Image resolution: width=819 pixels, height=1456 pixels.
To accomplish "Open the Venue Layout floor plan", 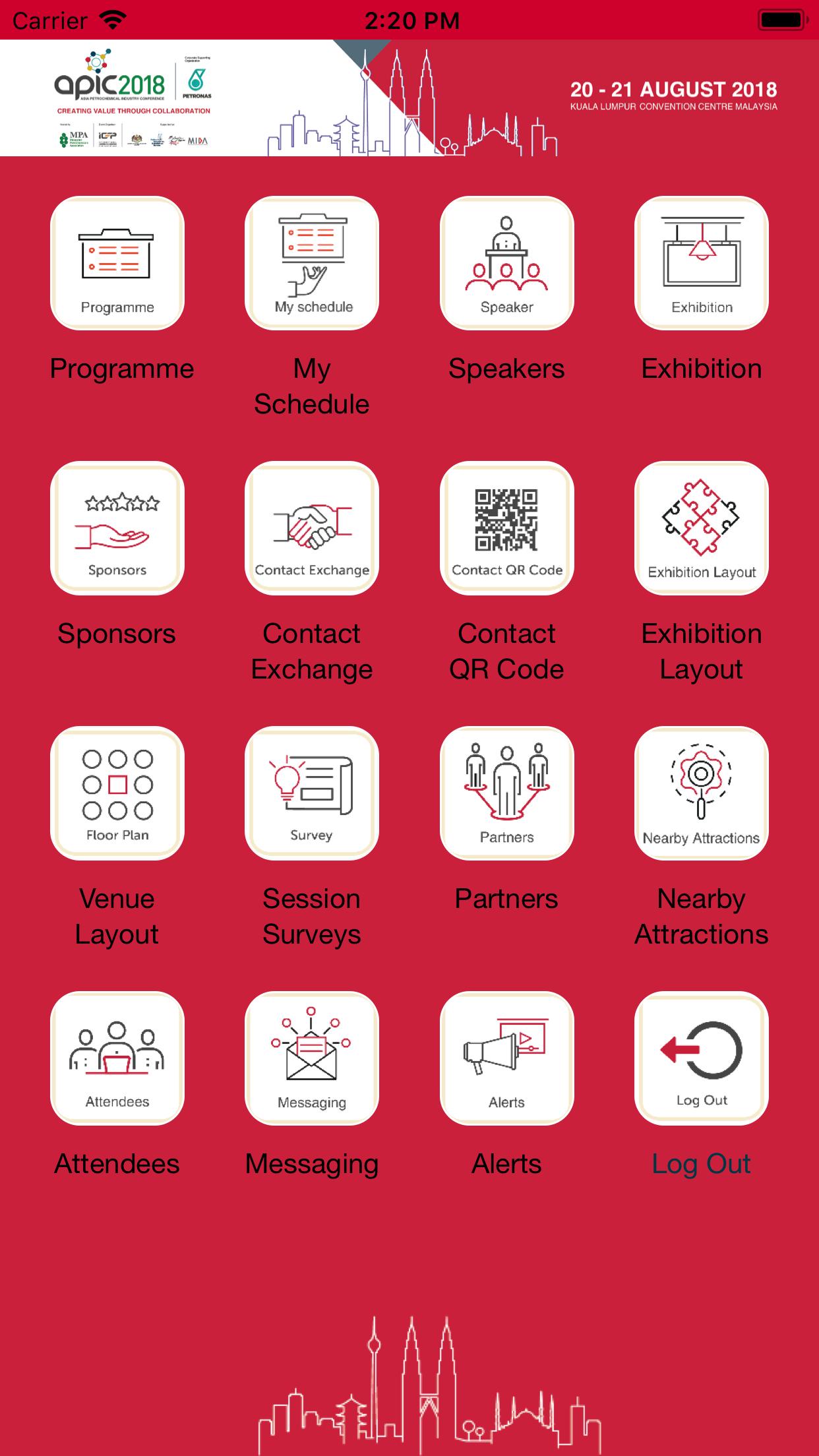I will coord(117,793).
